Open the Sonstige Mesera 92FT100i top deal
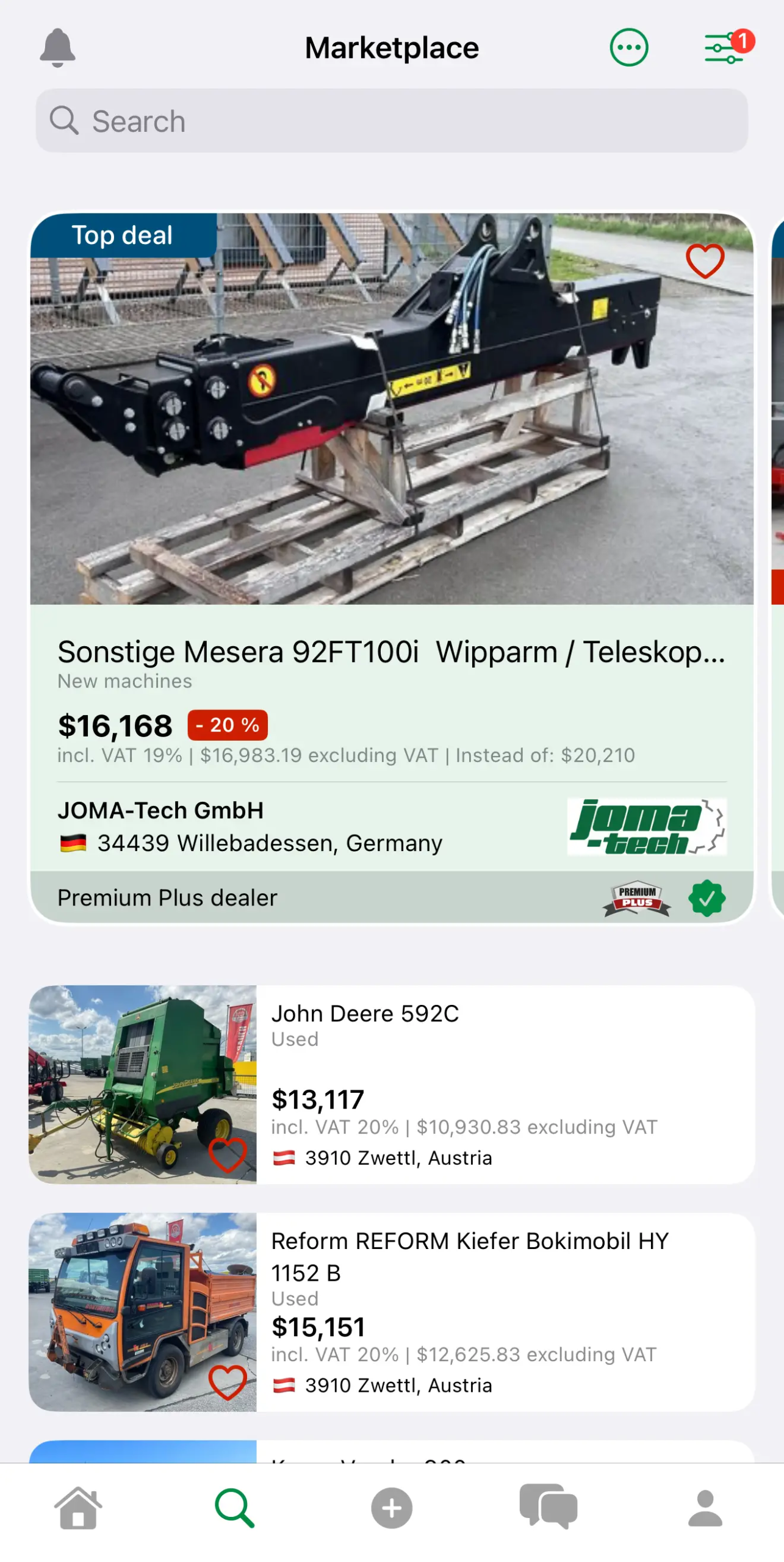Screen dimensions: 784x1562 click(x=390, y=652)
